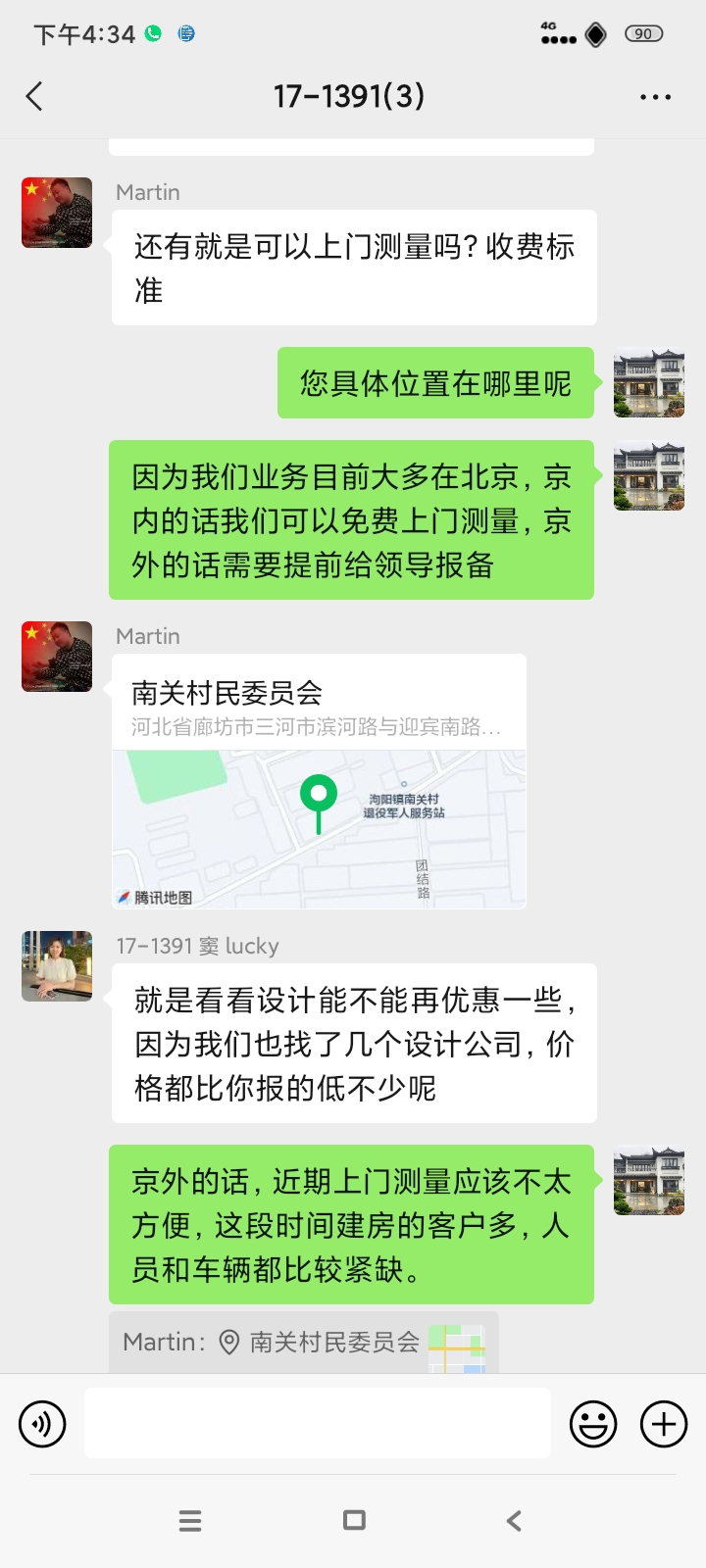View 17-1391 窦 lucky's profile avatar
The image size is (706, 1568).
(57, 966)
